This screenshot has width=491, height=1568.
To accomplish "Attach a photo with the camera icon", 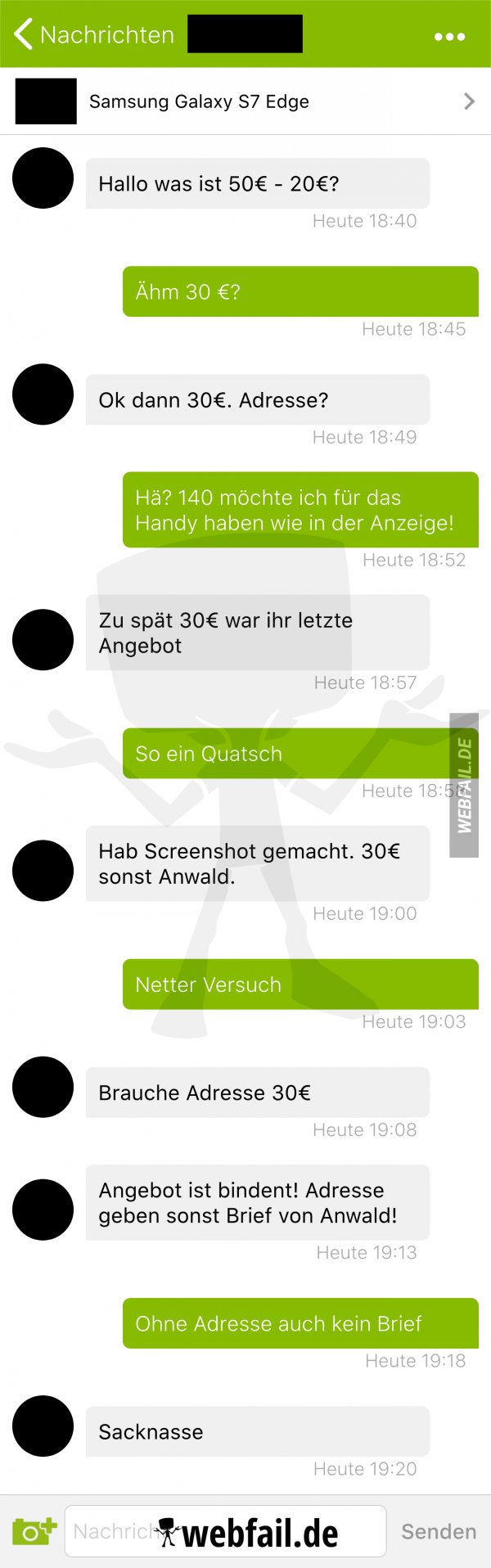I will [33, 1530].
